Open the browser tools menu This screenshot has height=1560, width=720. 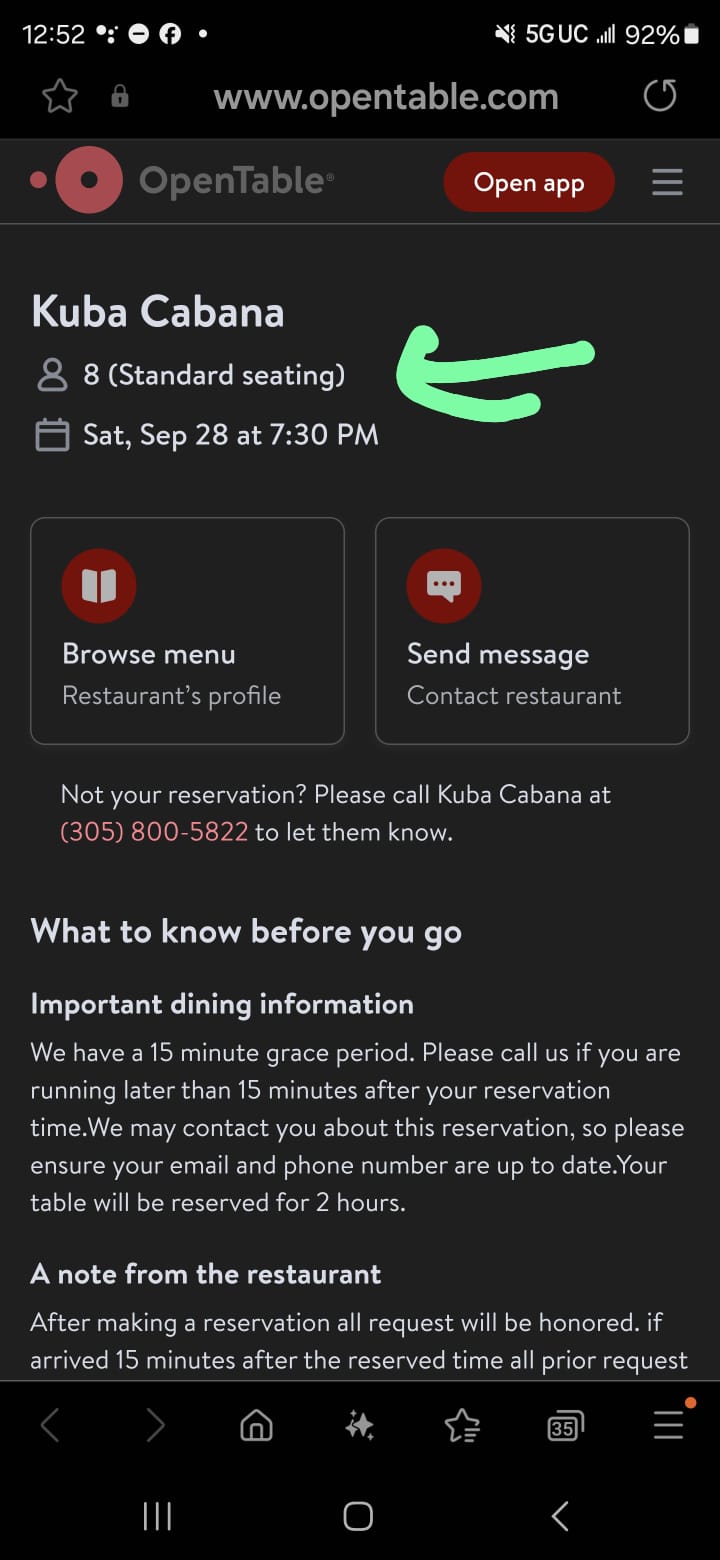668,1426
